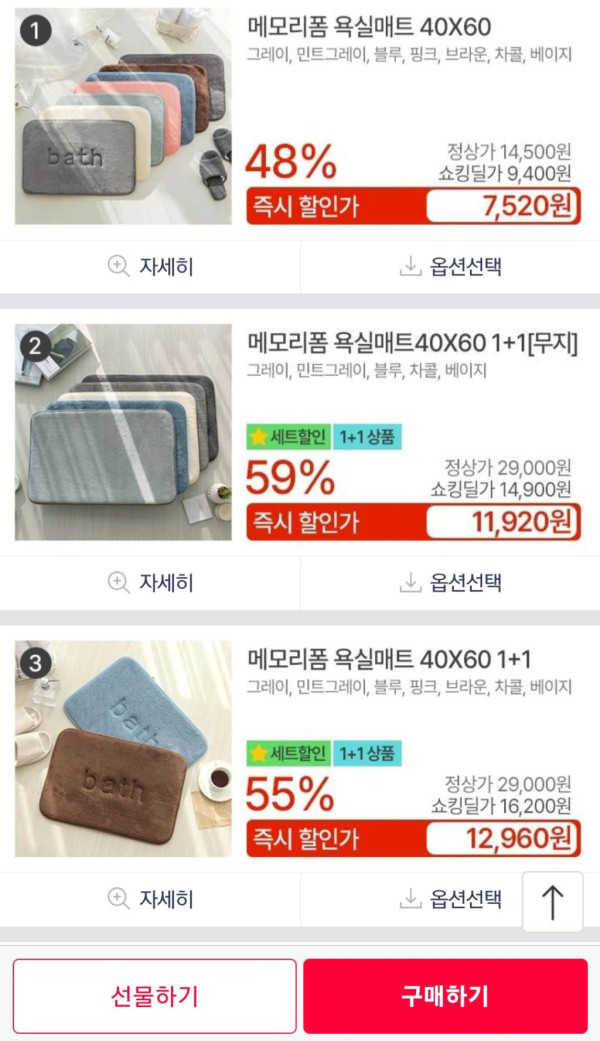The width and height of the screenshot is (600, 1041).
Task: Open product image of item 3 blue and brown mats
Action: point(123,749)
